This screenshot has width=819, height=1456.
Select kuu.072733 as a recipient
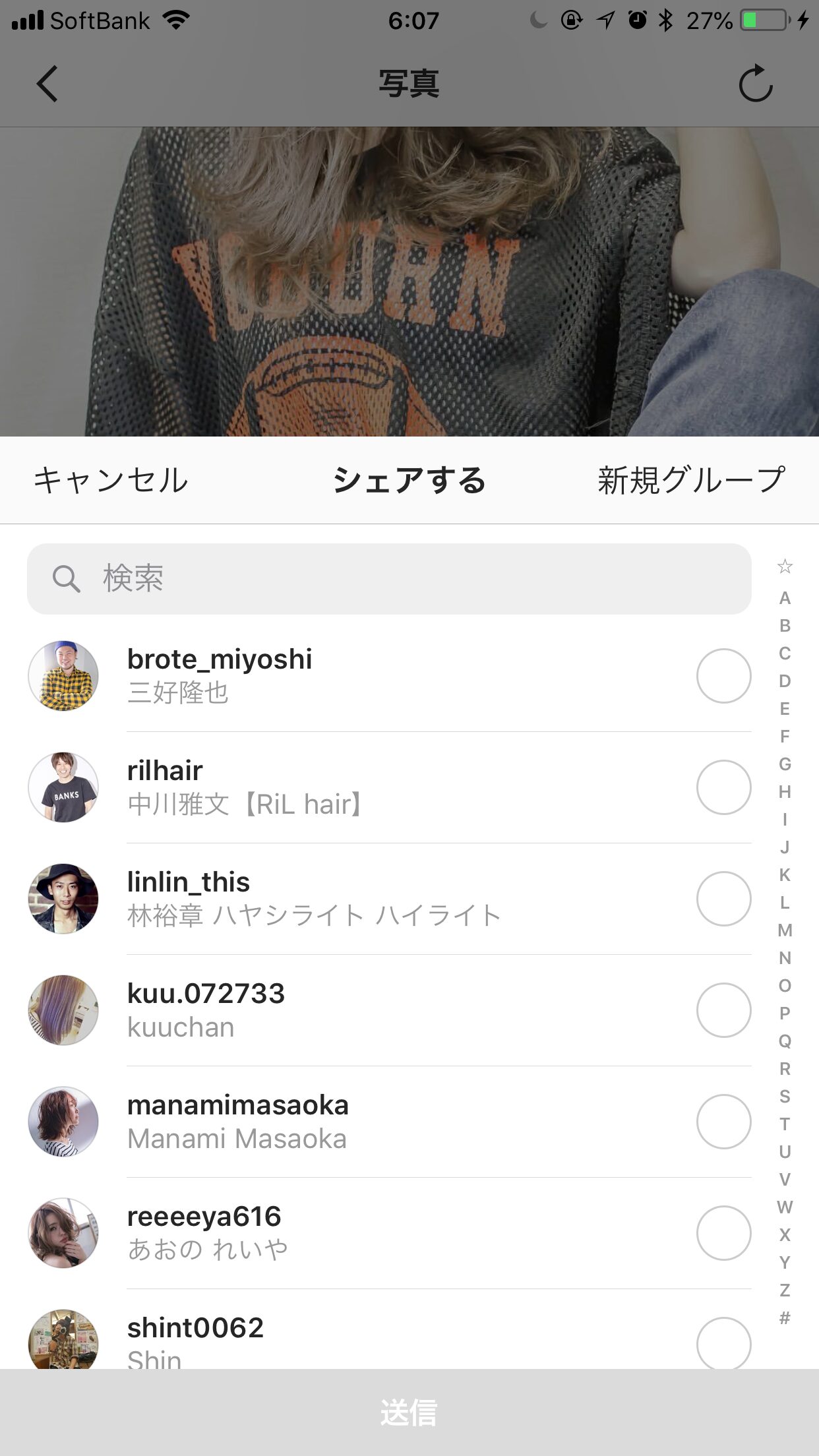[x=723, y=1010]
